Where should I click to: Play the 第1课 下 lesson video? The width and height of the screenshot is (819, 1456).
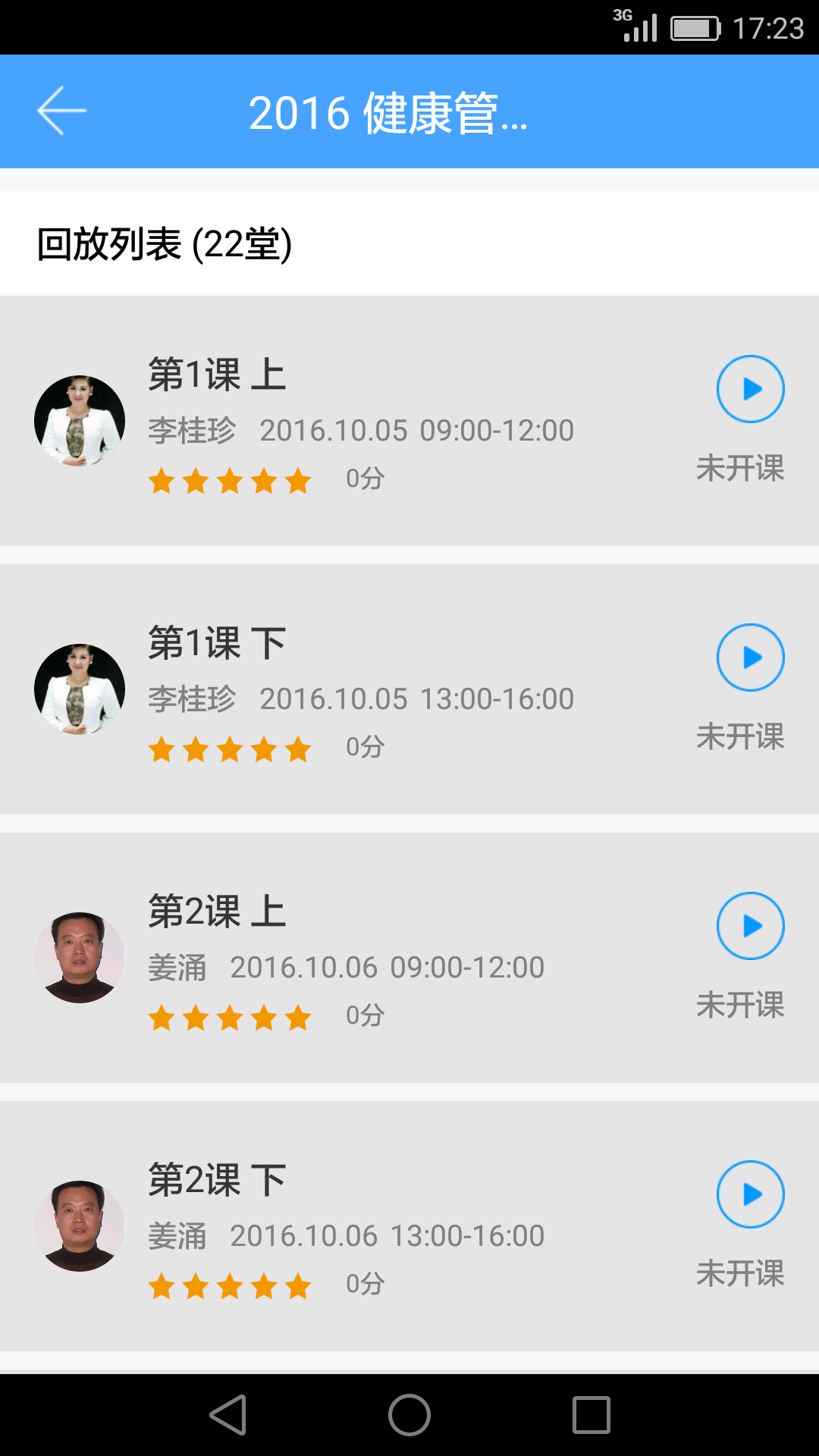pos(751,657)
